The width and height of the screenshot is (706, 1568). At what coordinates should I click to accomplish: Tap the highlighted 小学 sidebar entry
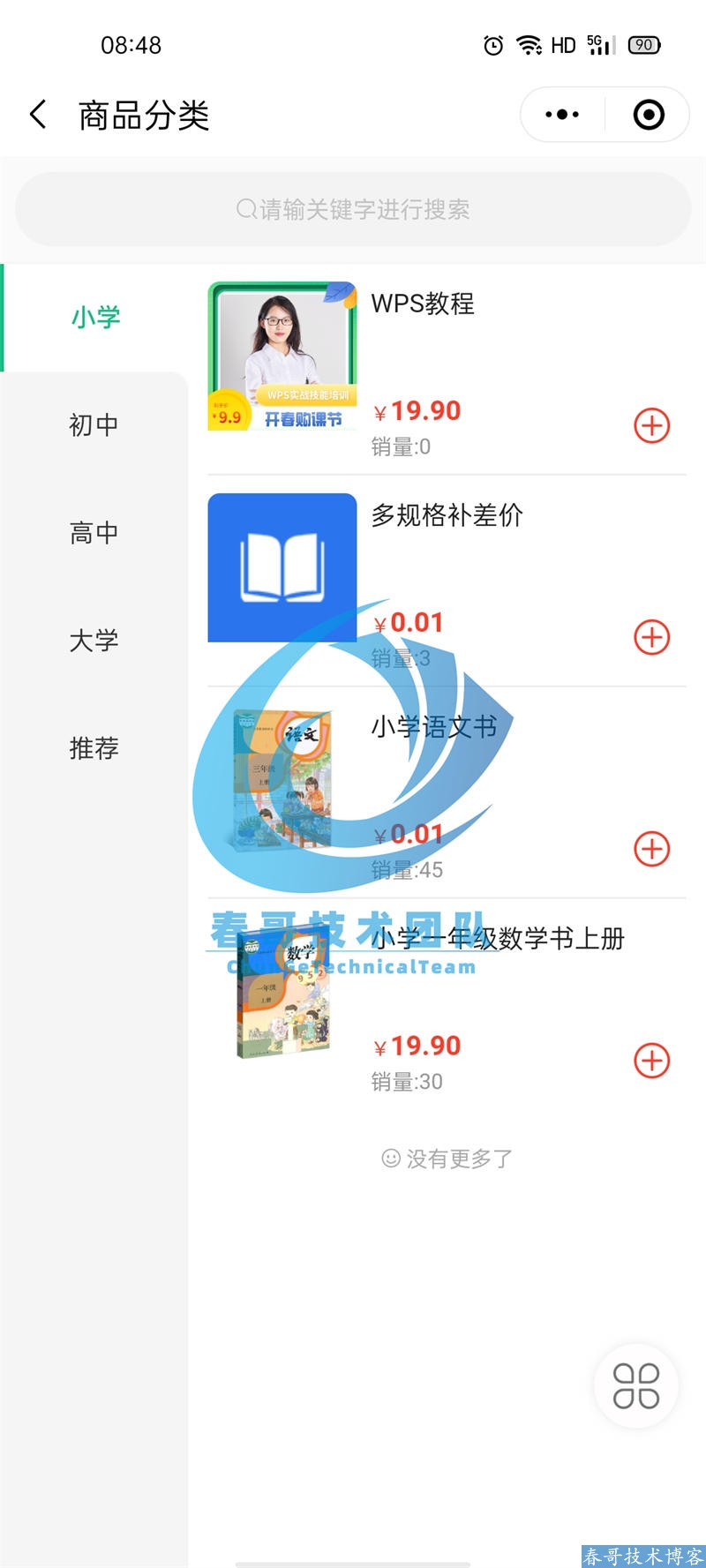(x=94, y=317)
